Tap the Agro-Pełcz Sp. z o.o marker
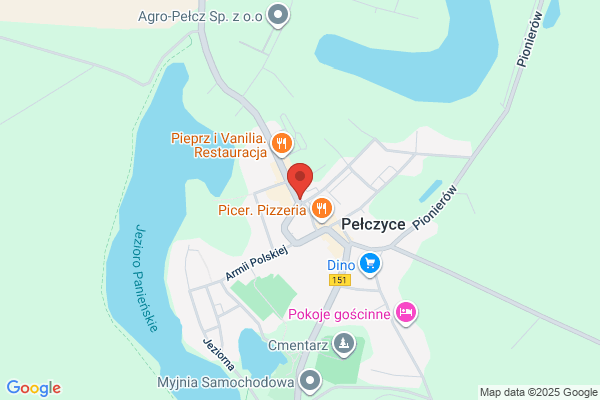The width and height of the screenshot is (600, 400). [278, 15]
